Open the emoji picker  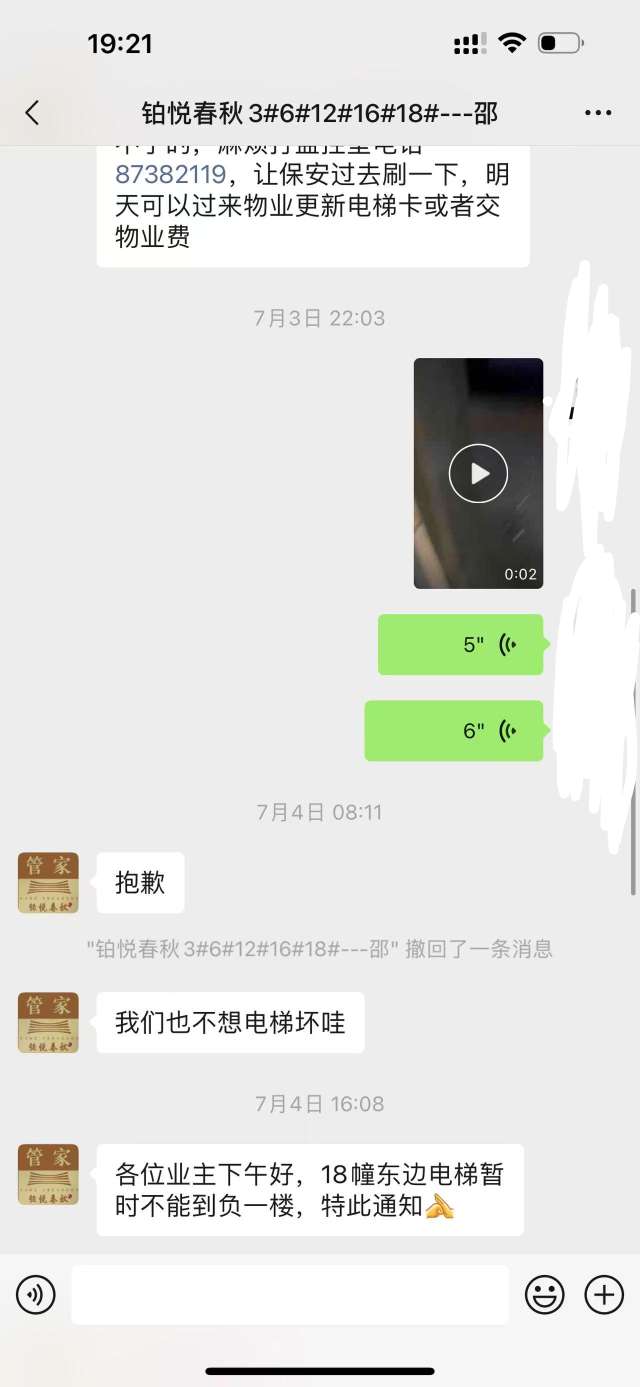[544, 1296]
